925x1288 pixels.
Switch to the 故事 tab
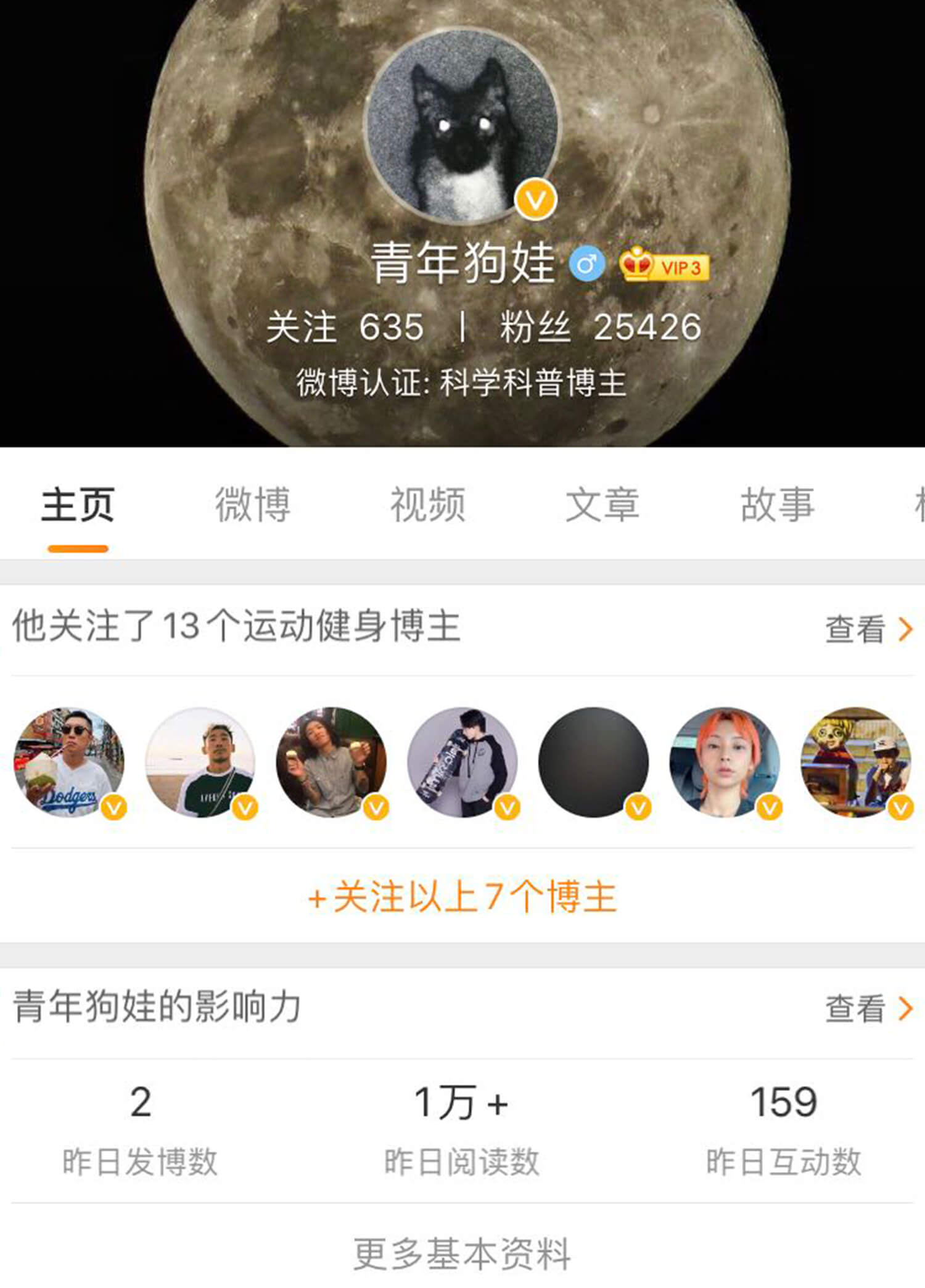tap(778, 505)
